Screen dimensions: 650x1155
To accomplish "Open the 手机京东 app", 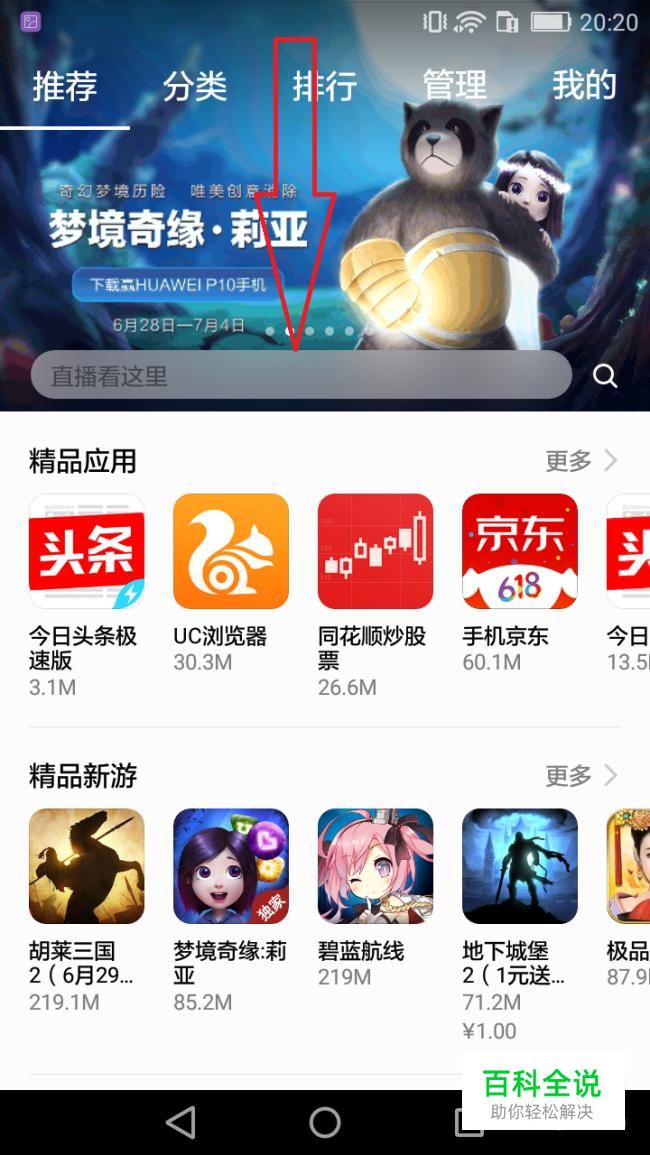I will point(519,551).
